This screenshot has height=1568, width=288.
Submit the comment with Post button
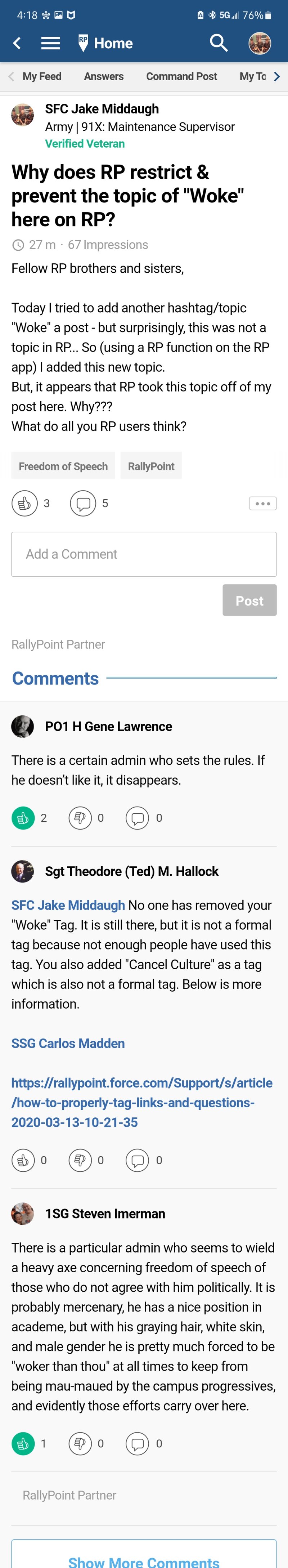click(x=249, y=600)
